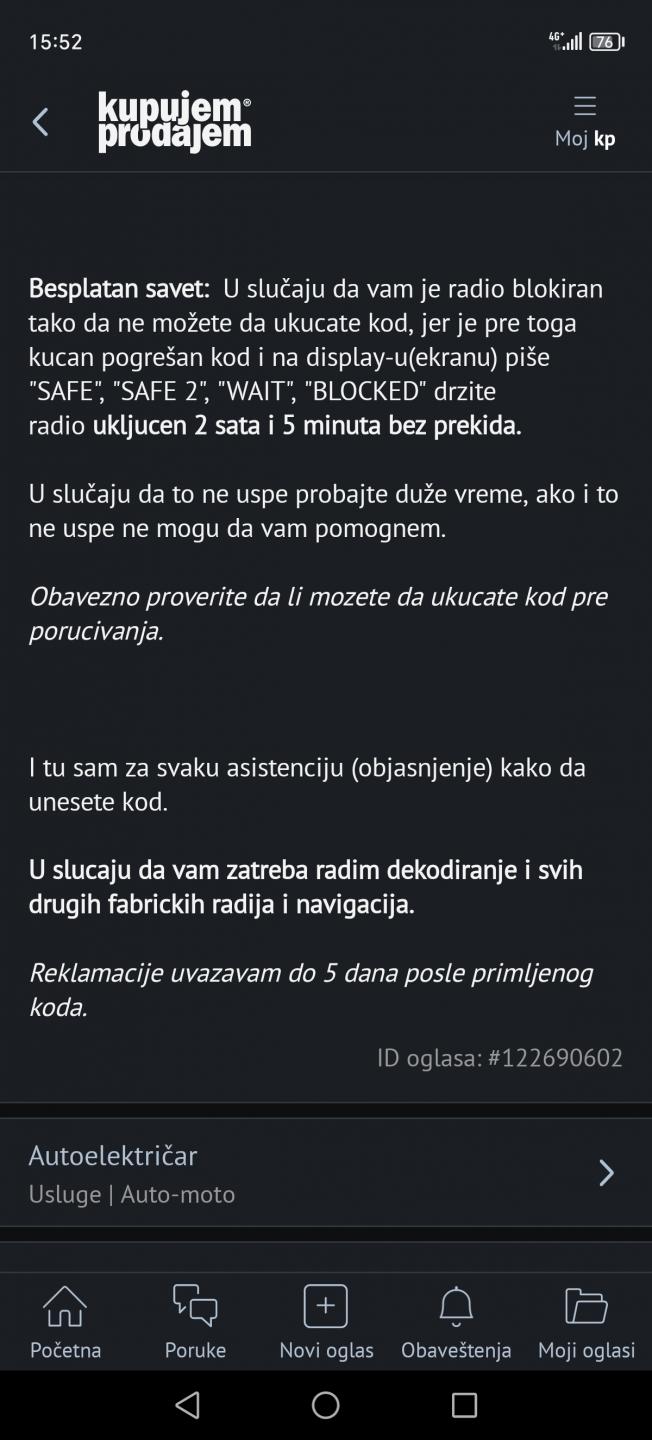Switch to the Početna tab
The width and height of the screenshot is (652, 1440).
66,1321
